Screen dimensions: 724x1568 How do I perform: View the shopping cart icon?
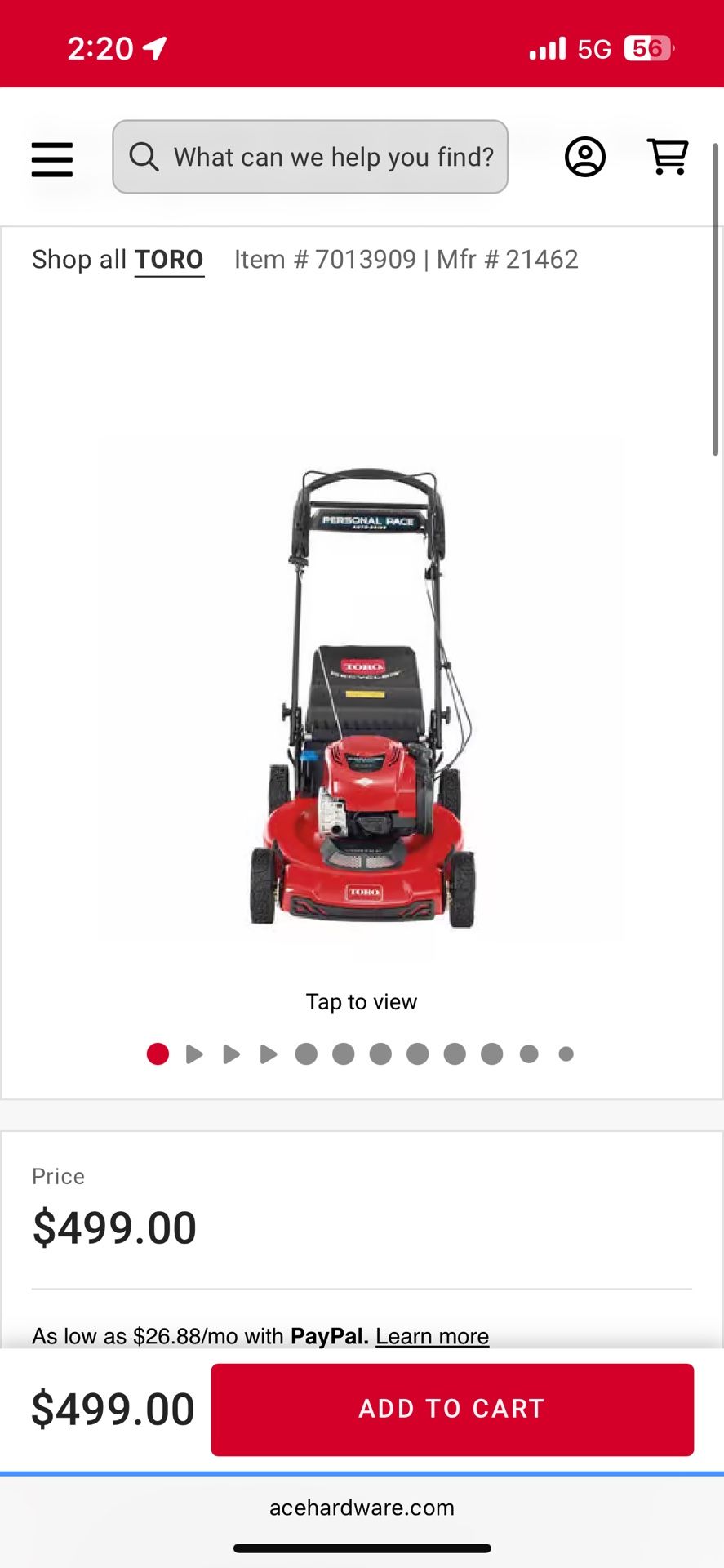pyautogui.click(x=668, y=156)
